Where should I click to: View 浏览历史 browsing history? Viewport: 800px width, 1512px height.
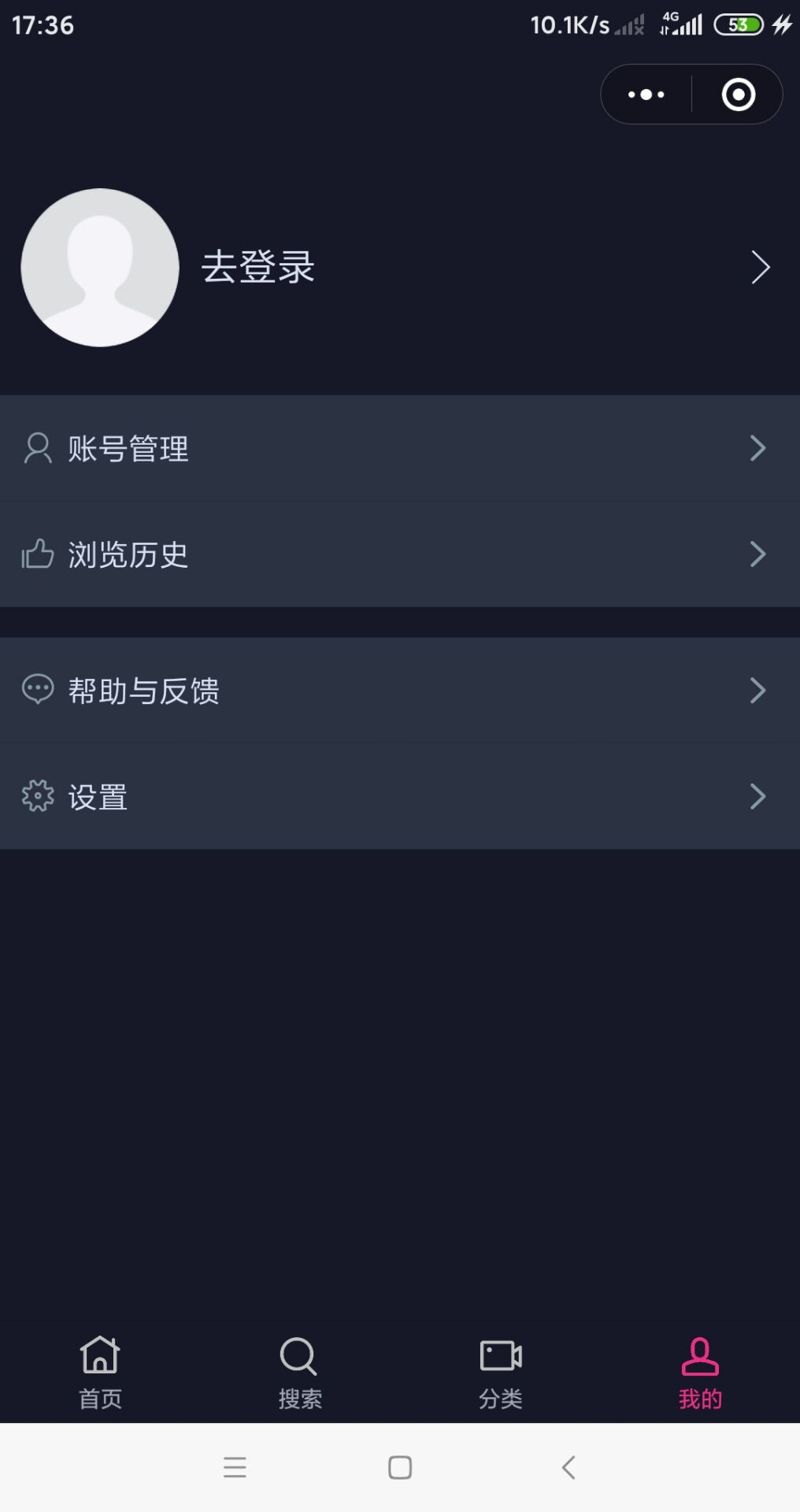point(400,554)
